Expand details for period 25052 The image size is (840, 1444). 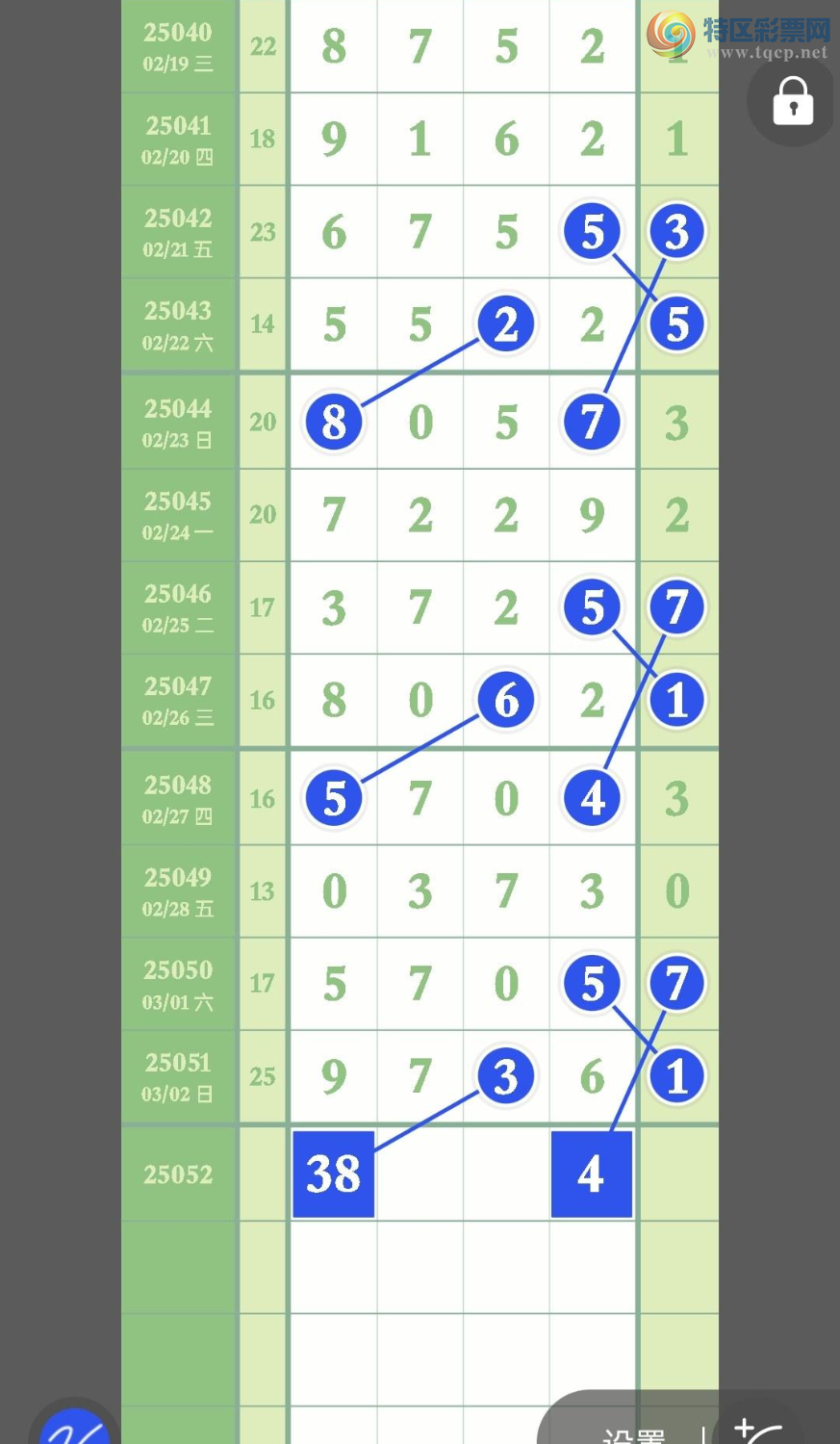click(x=178, y=1173)
